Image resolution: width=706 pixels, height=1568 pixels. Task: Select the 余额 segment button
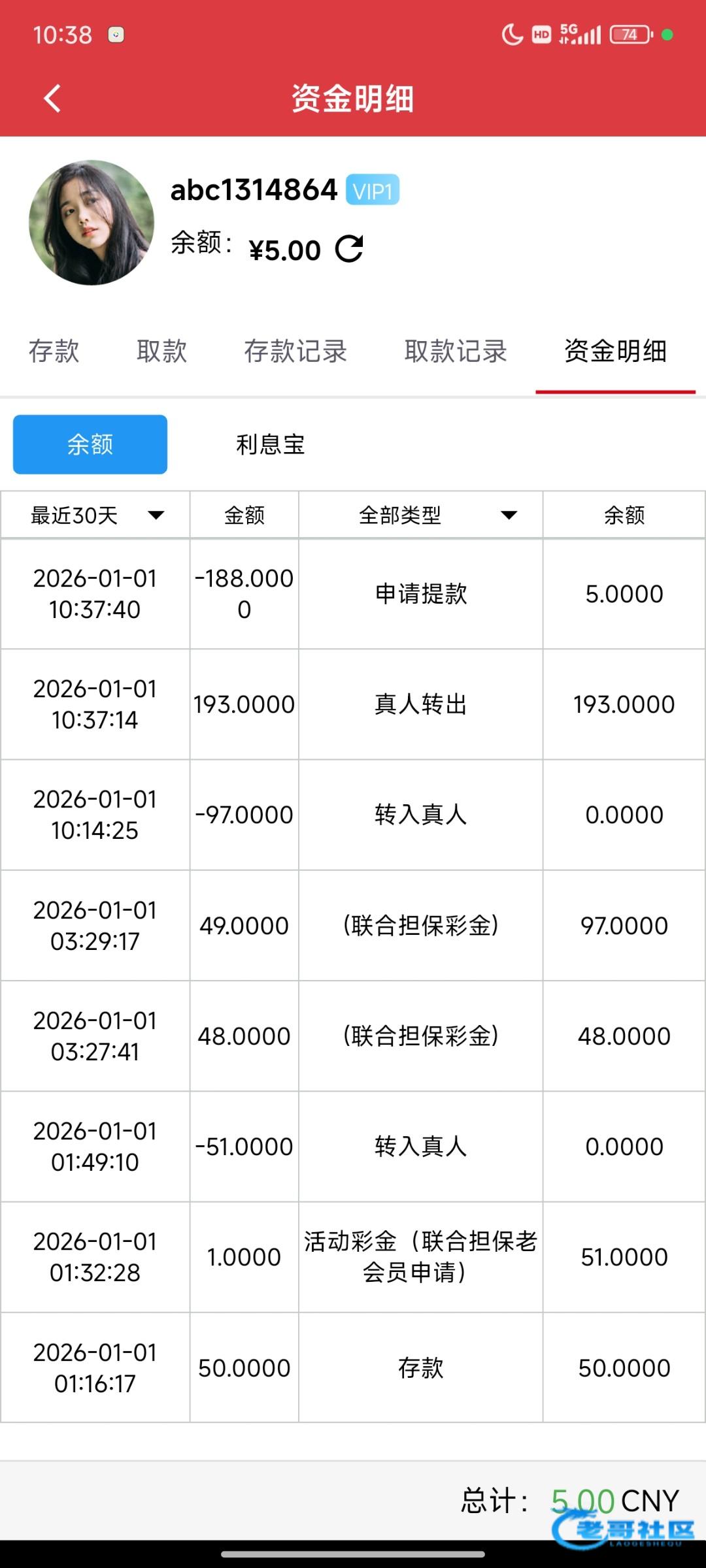pos(90,444)
